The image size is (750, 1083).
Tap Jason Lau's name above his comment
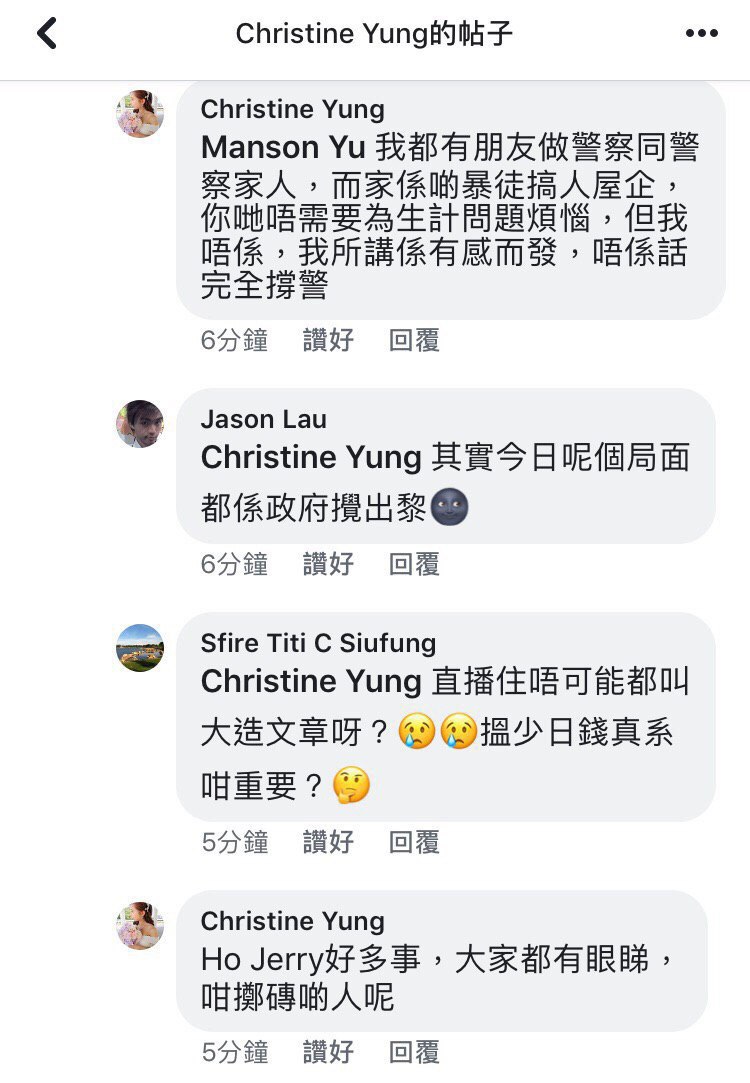click(x=263, y=419)
